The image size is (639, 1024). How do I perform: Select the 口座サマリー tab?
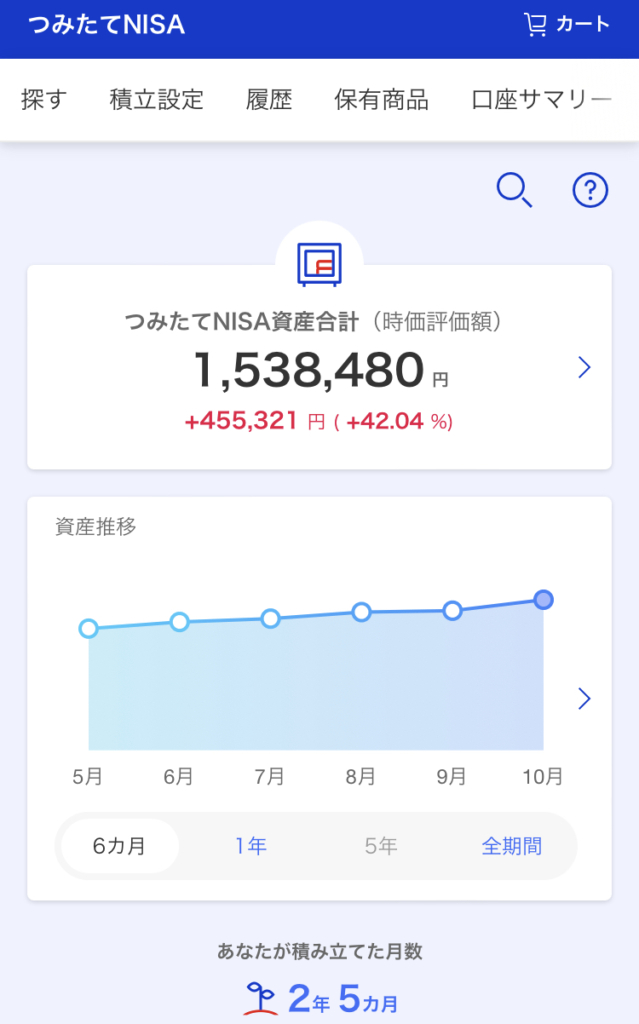point(542,100)
